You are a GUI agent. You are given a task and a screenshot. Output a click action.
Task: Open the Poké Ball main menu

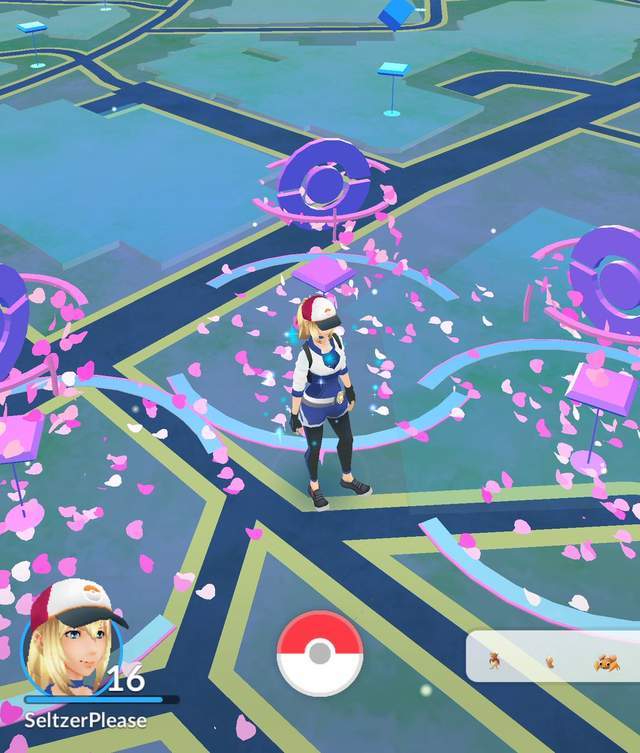(x=319, y=654)
